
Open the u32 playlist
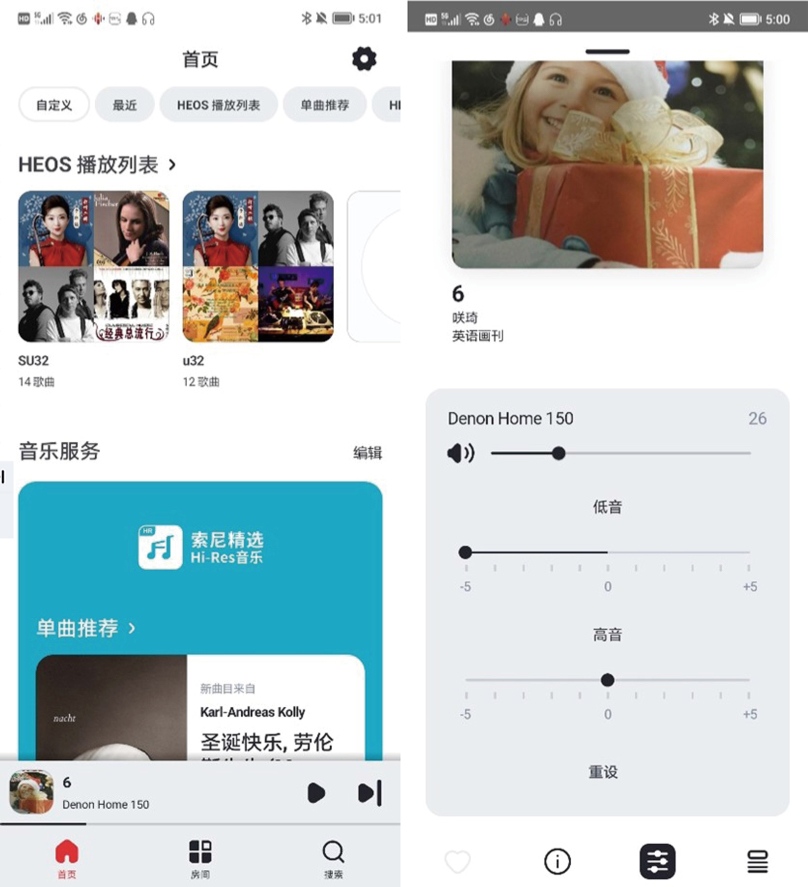(258, 267)
